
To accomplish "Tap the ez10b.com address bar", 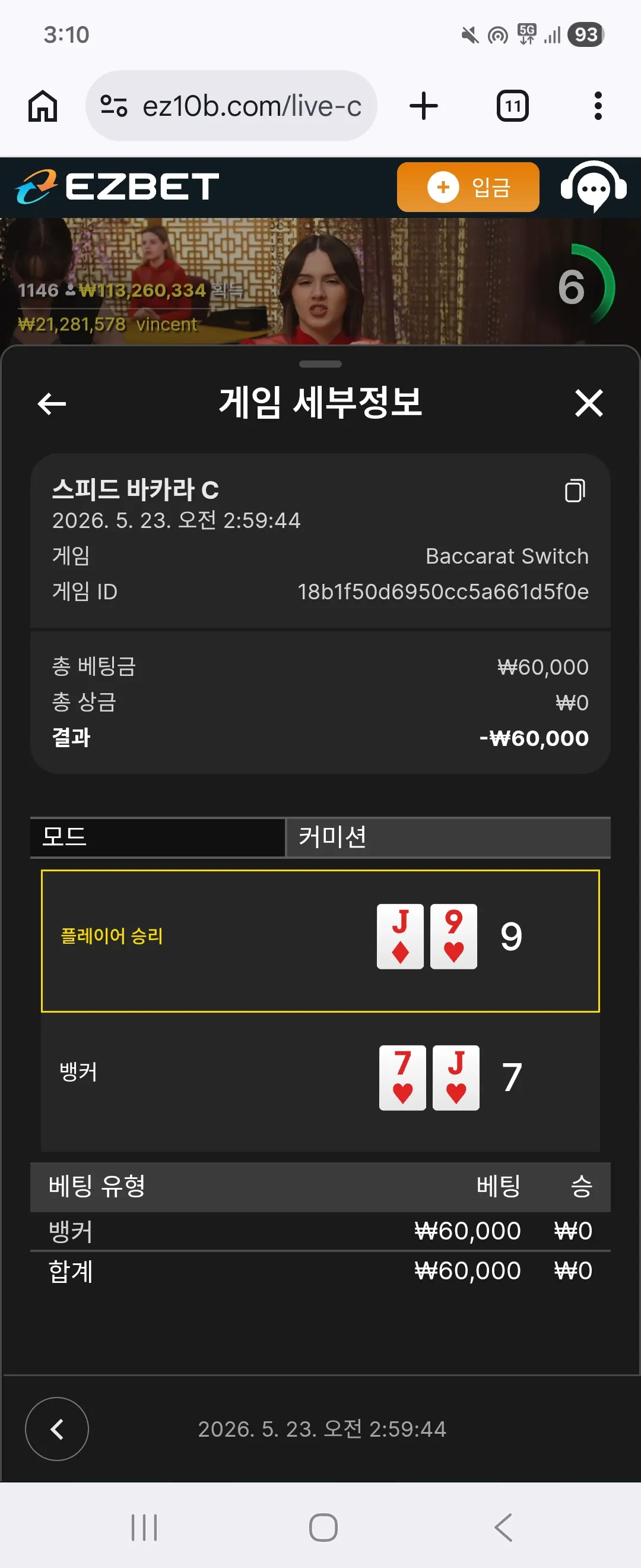I will click(x=231, y=106).
